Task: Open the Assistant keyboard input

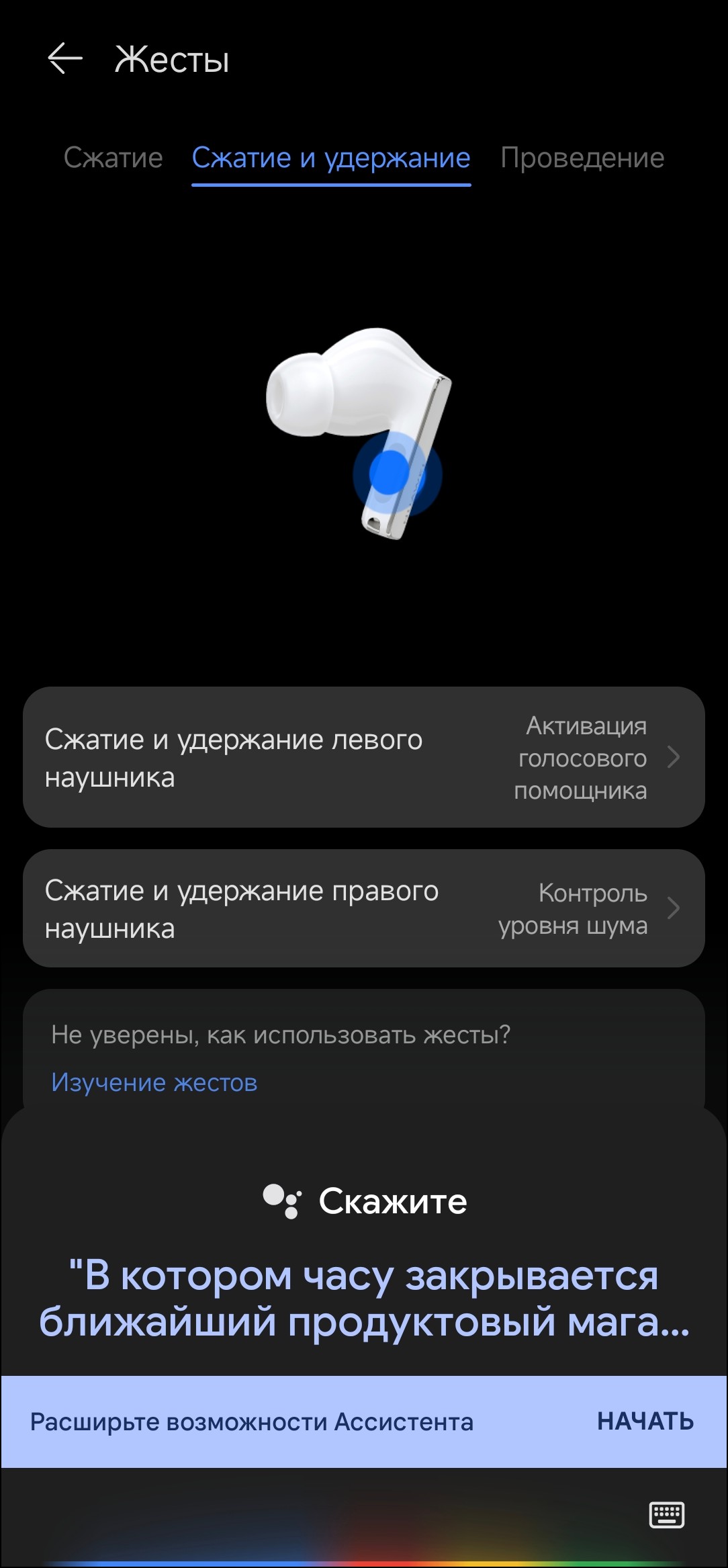Action: (x=666, y=1514)
